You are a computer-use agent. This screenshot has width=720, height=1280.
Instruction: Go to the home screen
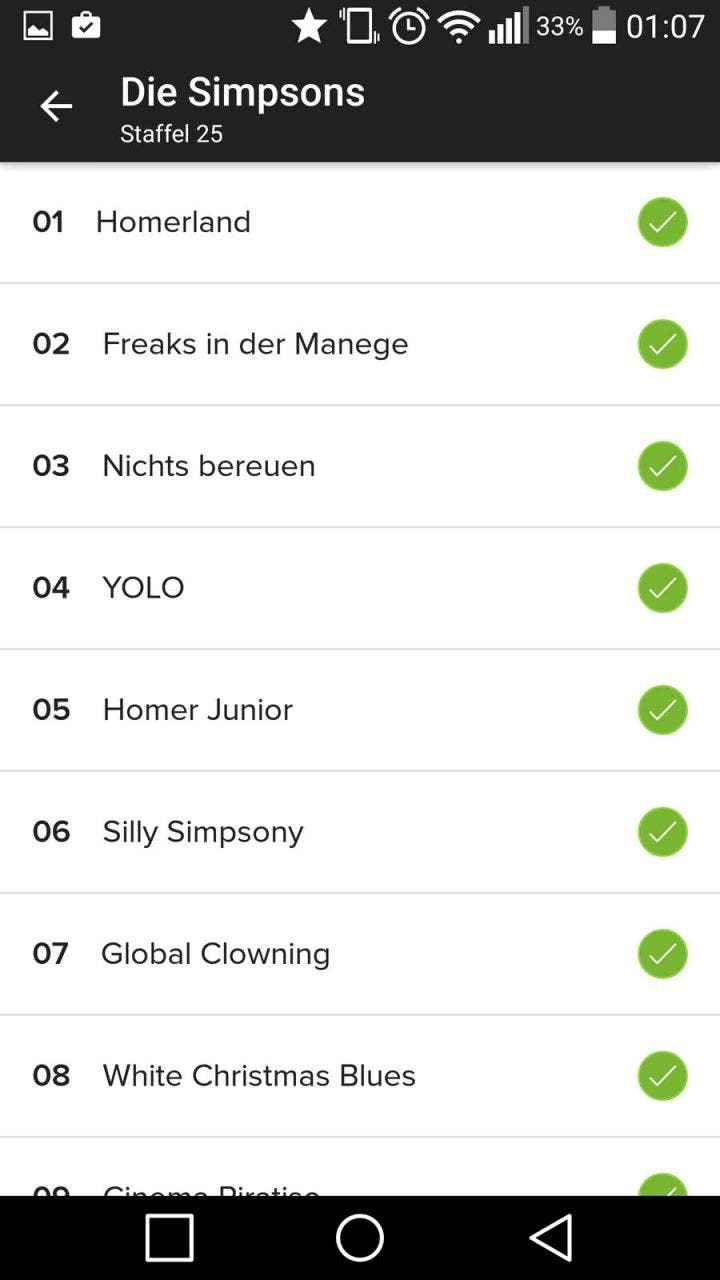tap(360, 1238)
